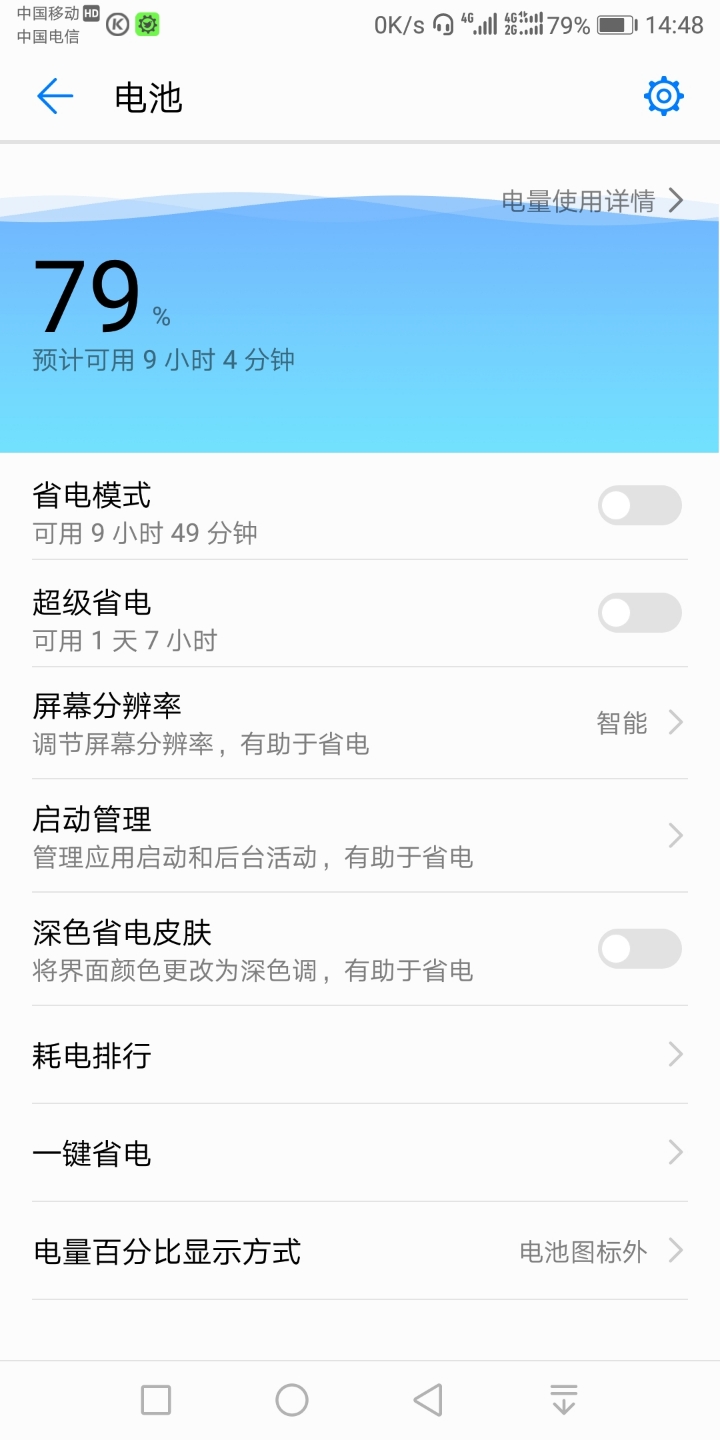Enable the 超级省电 switch
This screenshot has width=720, height=1440.
pos(639,613)
